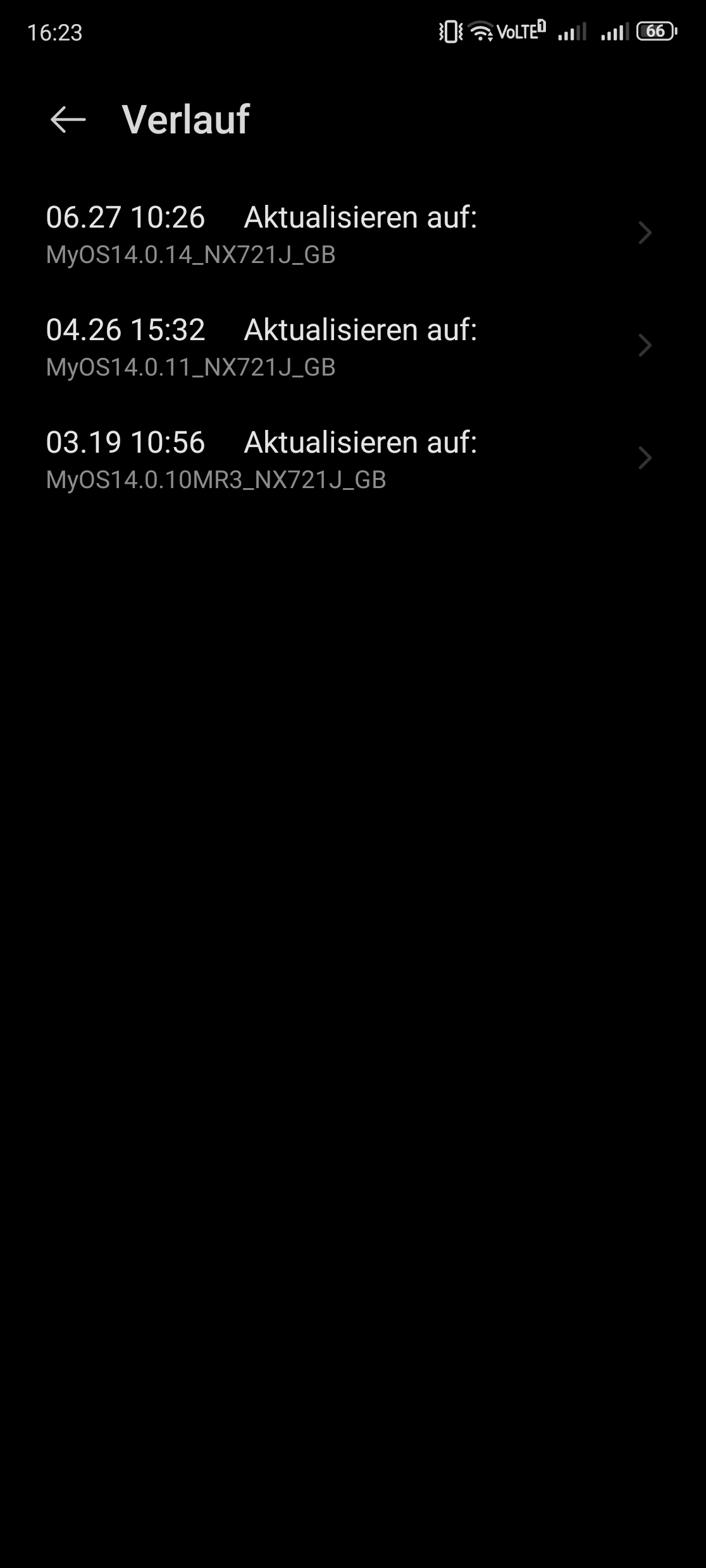View the MyOS14.0.10MR3_NX721J_GB update details

click(353, 459)
